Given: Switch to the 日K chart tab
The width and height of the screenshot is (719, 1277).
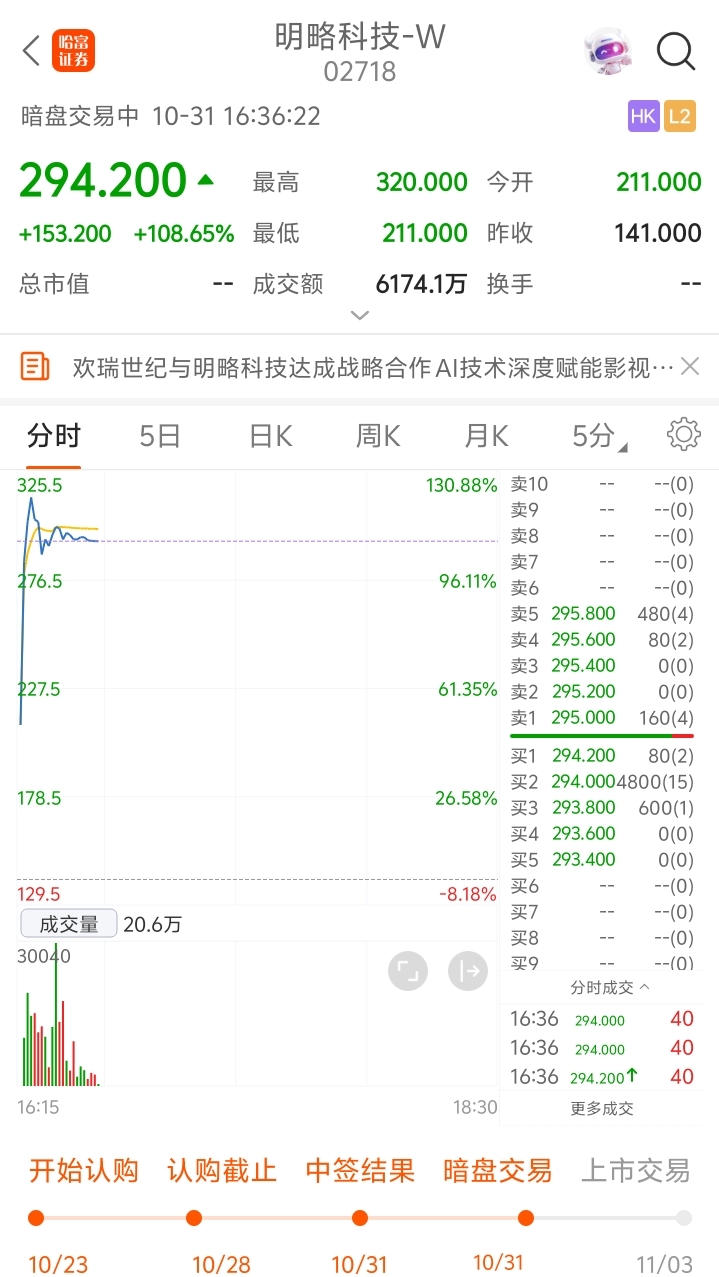Looking at the screenshot, I should click(x=270, y=436).
